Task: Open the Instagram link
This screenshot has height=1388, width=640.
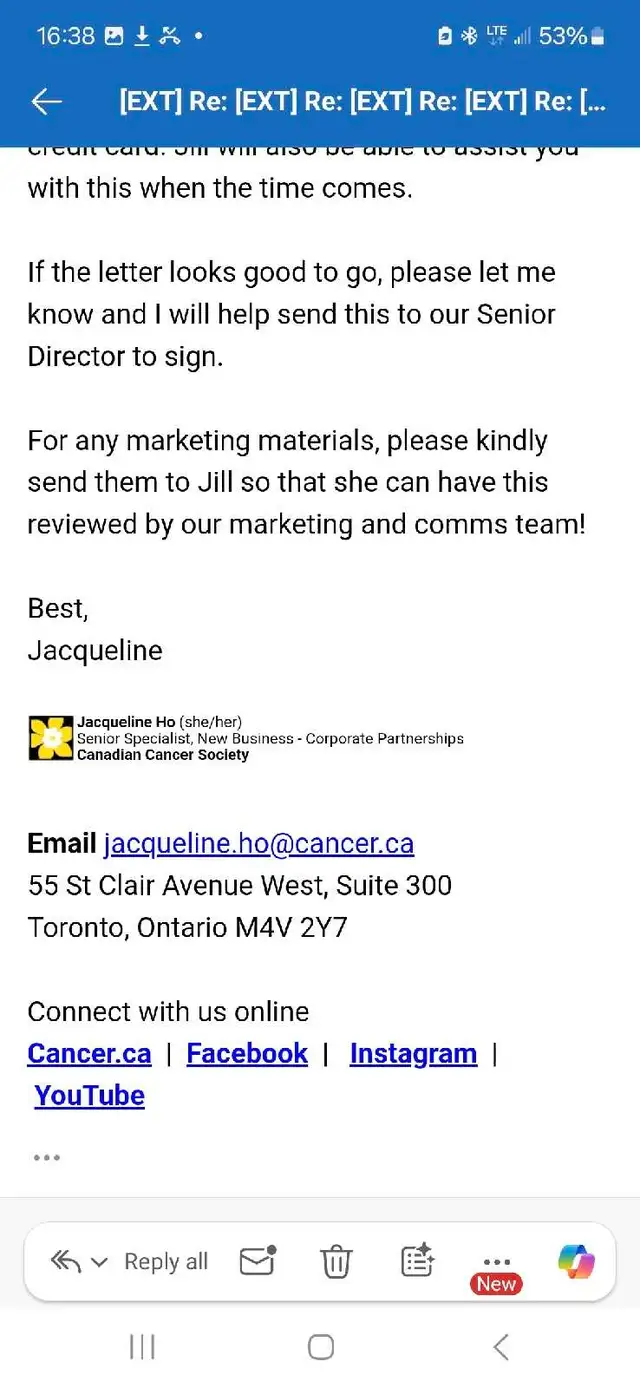Action: [x=413, y=1053]
